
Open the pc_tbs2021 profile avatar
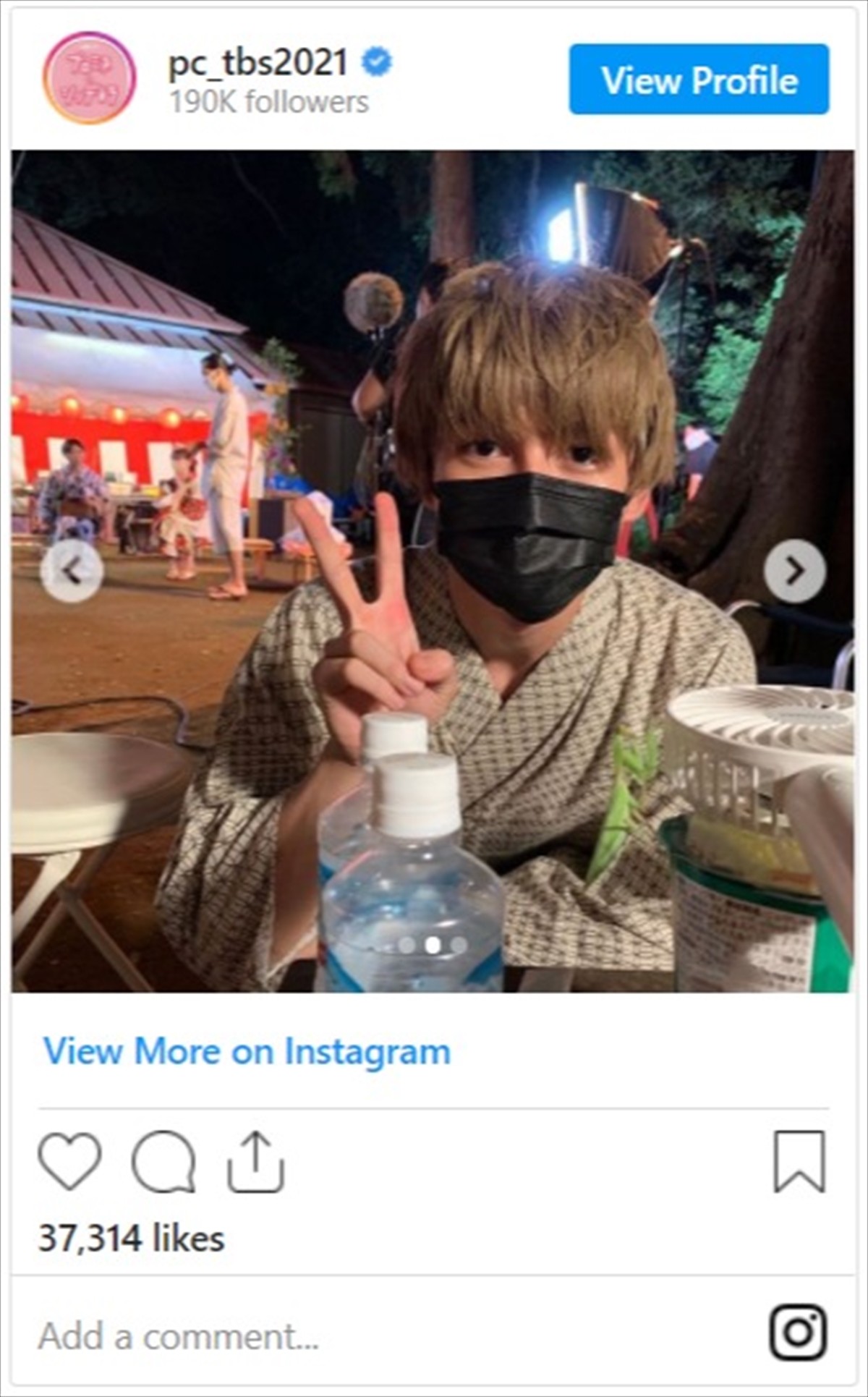click(89, 78)
